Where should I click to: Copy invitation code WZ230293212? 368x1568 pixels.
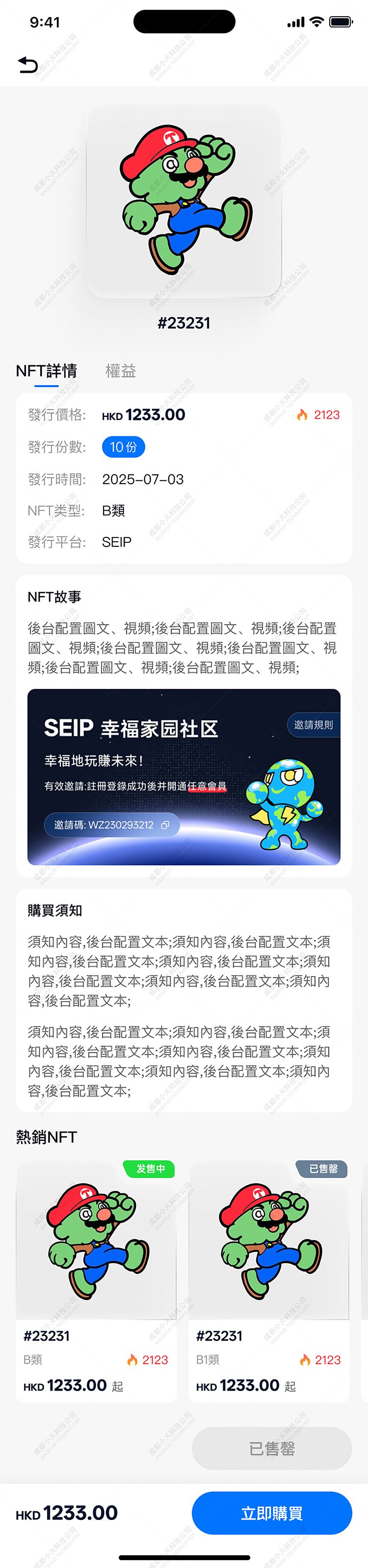tap(165, 825)
